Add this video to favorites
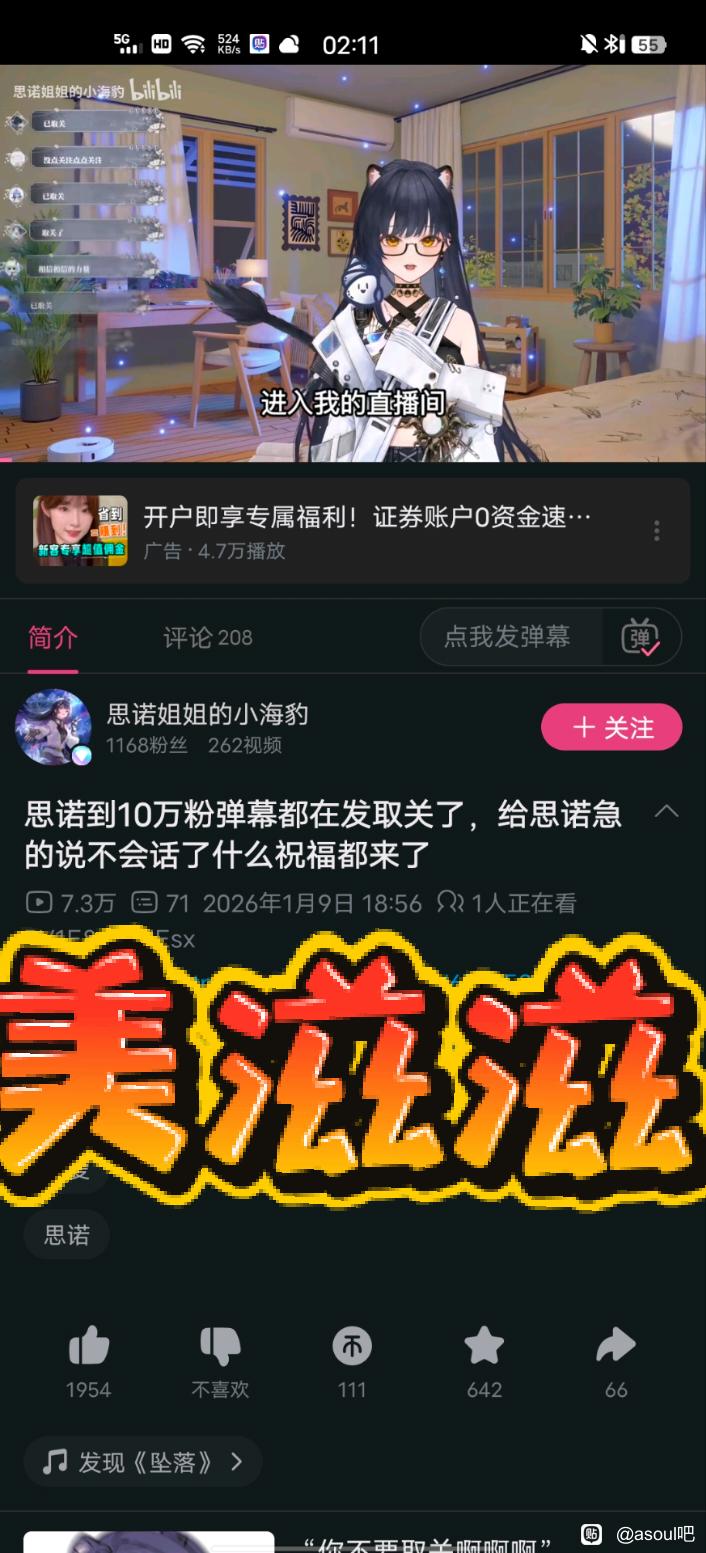Image resolution: width=706 pixels, height=1553 pixels. [484, 1360]
